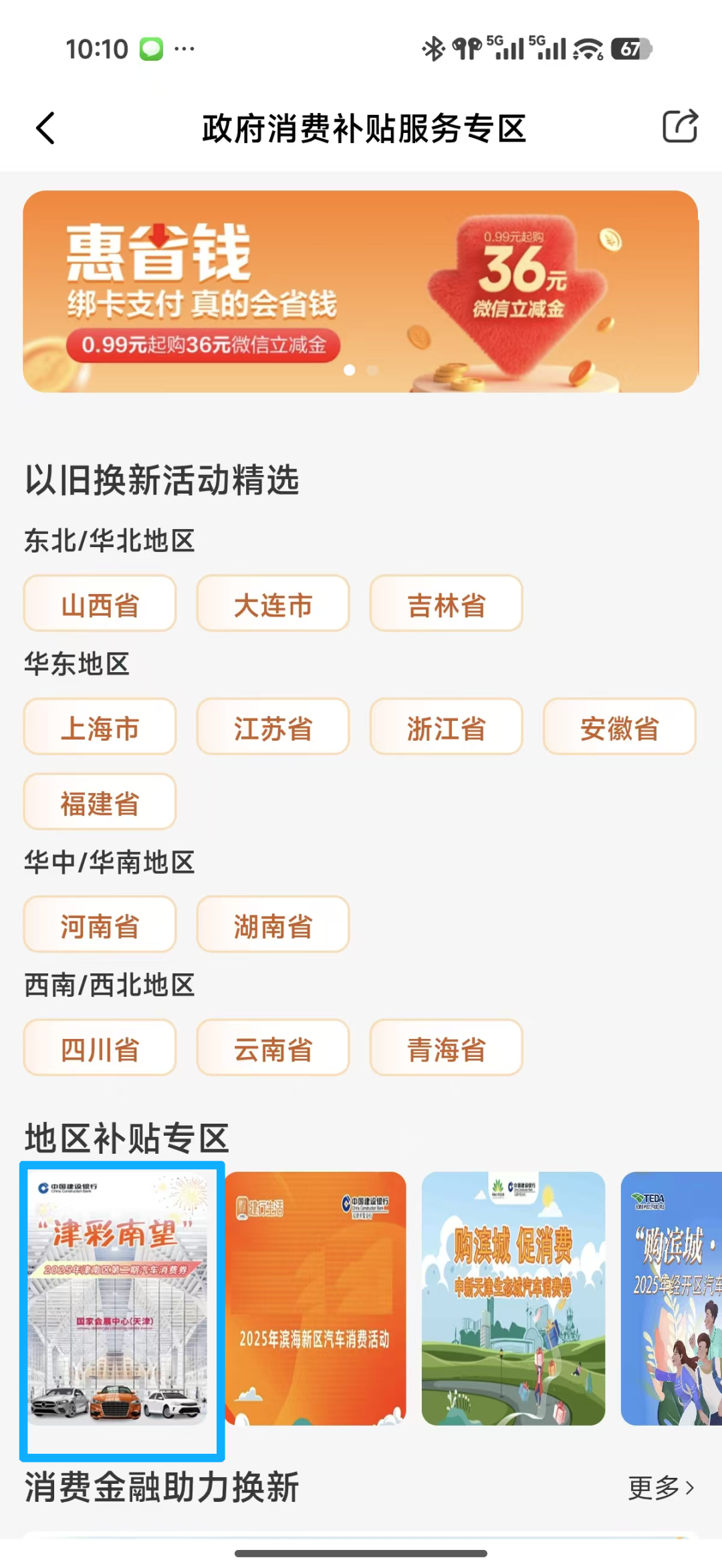This screenshot has height=1568, width=722.
Task: Choose 安徽省 trade-in activities
Action: 619,727
